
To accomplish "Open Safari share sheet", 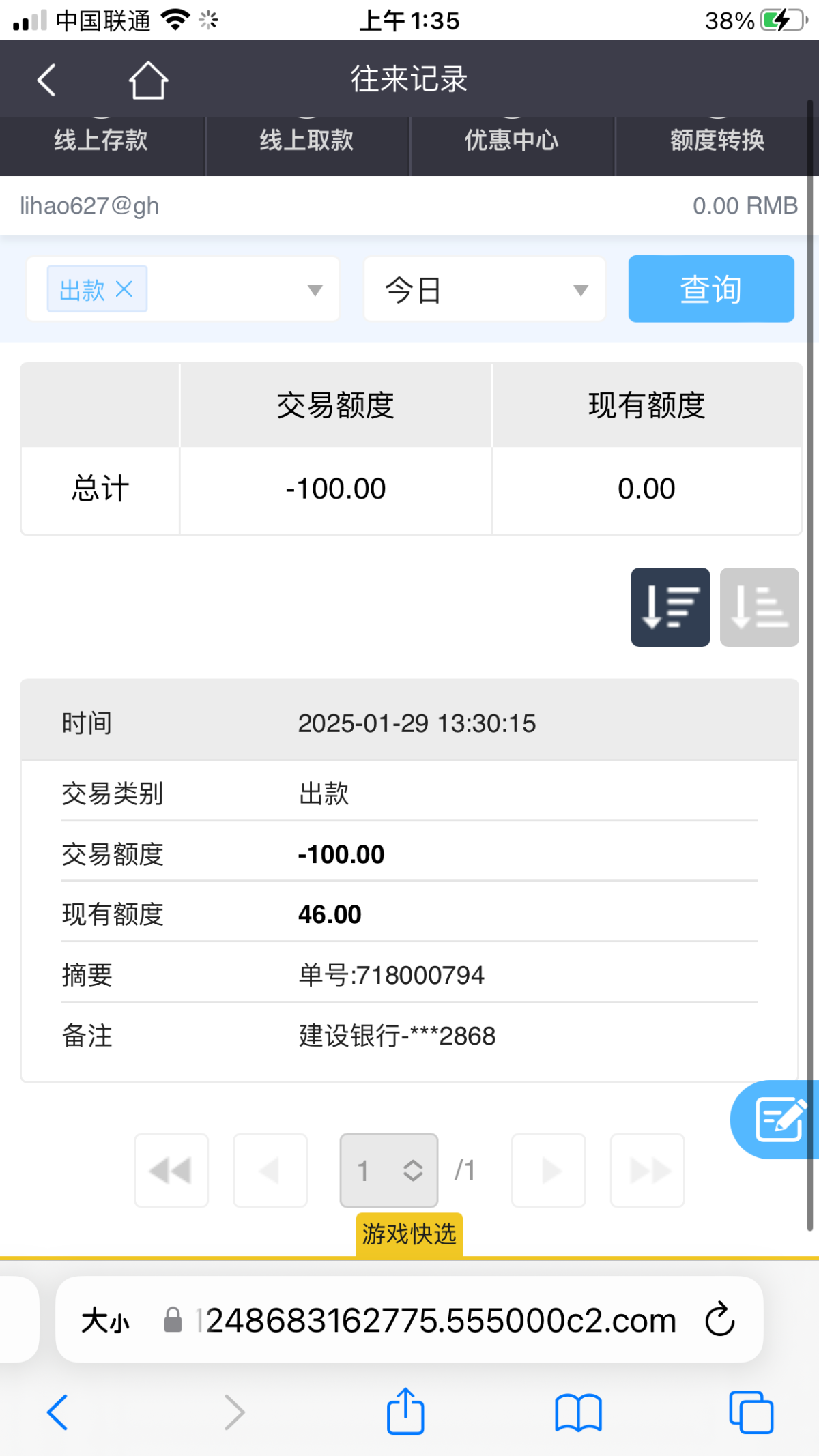I will click(x=405, y=1412).
